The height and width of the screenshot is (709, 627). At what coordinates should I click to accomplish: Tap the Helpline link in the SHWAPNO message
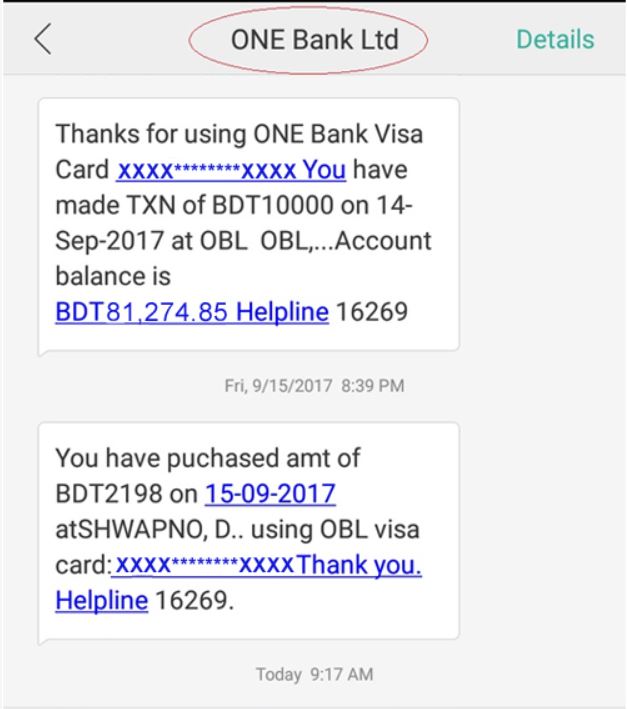click(x=102, y=599)
